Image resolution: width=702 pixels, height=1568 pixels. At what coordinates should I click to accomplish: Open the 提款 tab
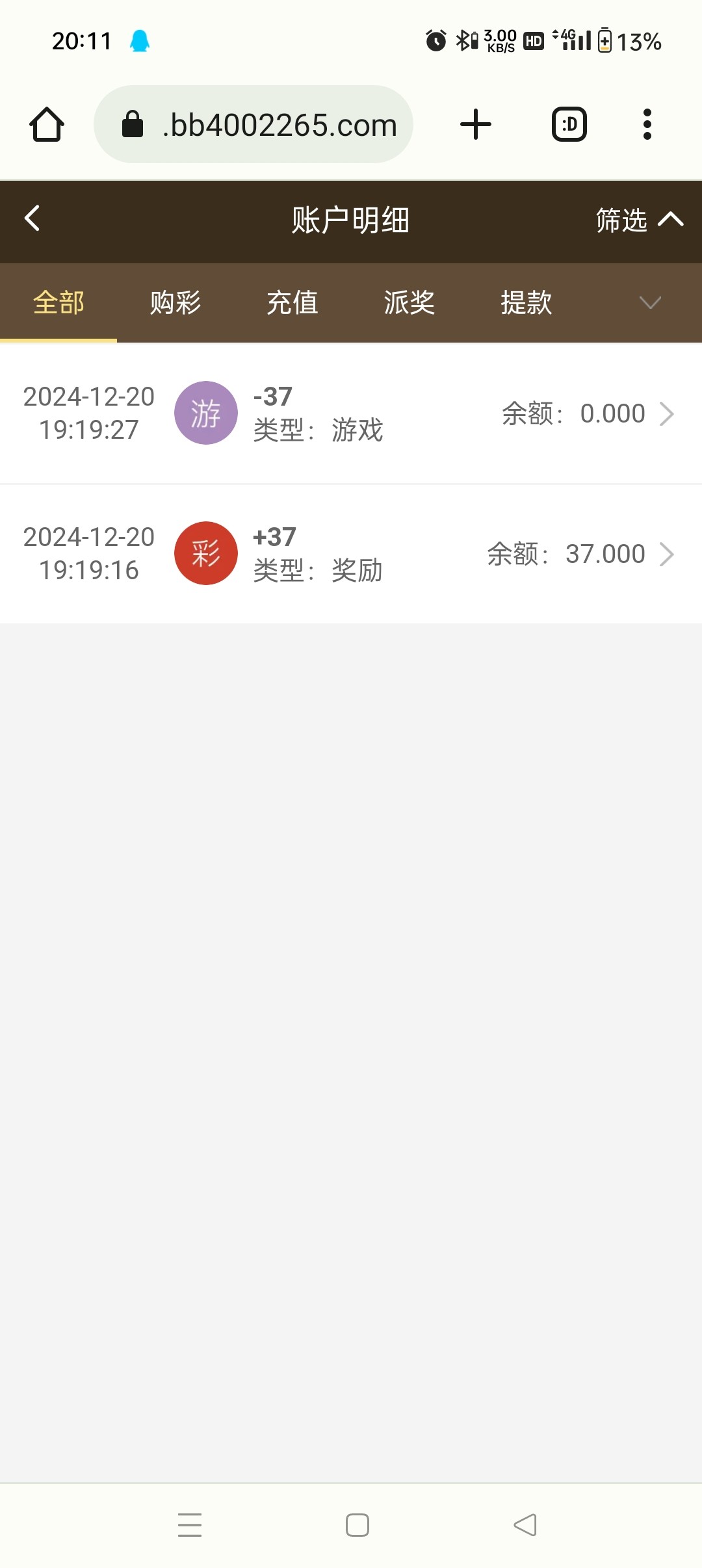click(x=526, y=302)
